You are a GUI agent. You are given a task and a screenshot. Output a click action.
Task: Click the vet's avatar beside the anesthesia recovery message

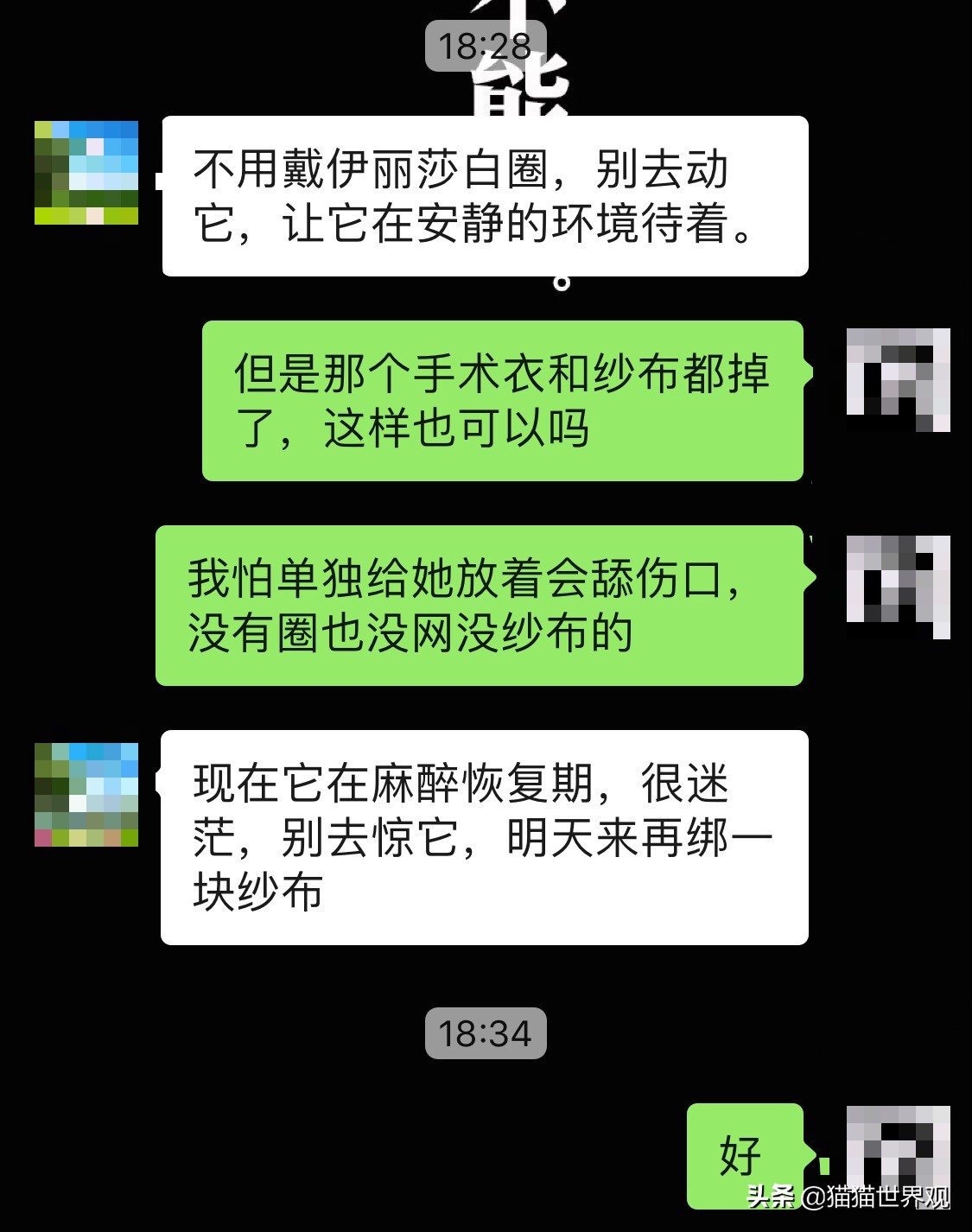(86, 795)
